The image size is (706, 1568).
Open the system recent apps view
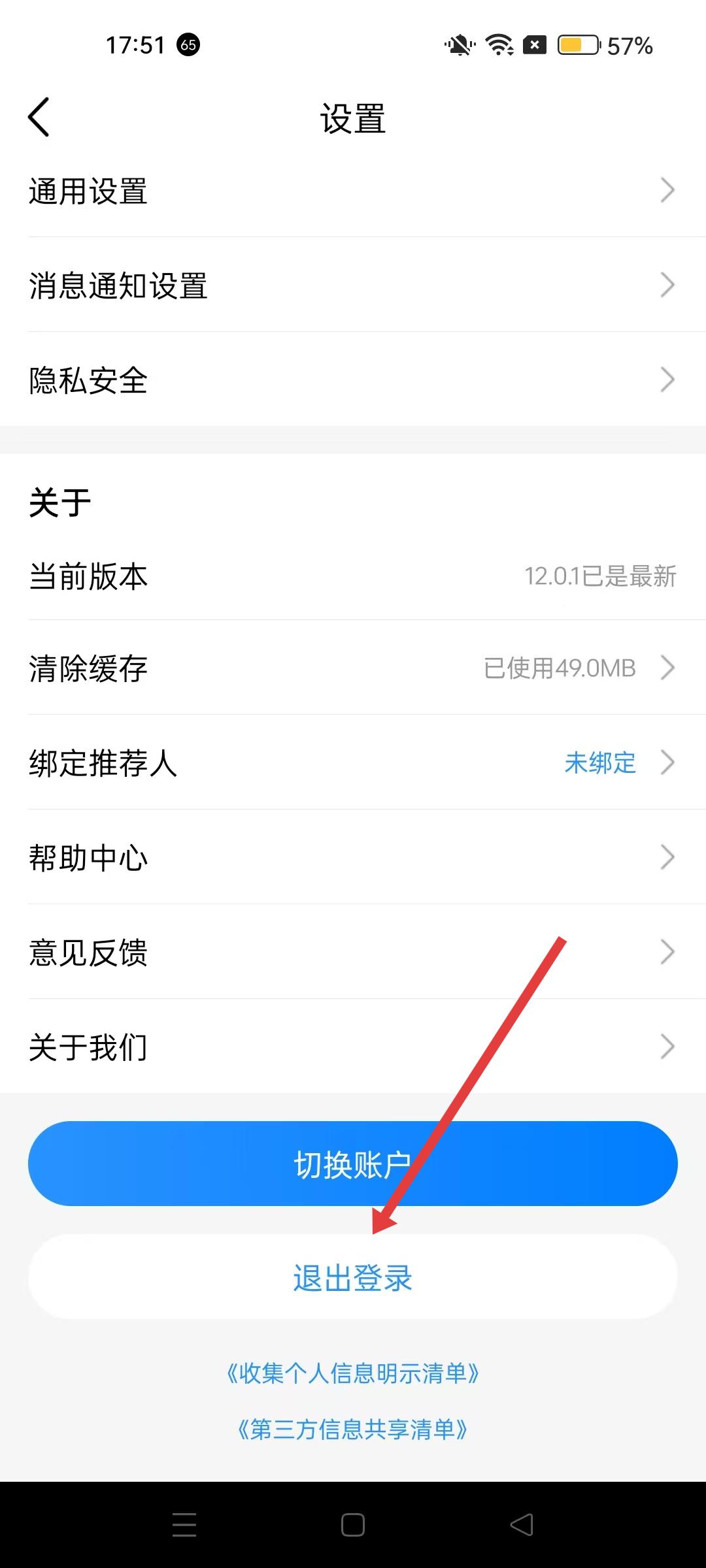pos(184,1525)
